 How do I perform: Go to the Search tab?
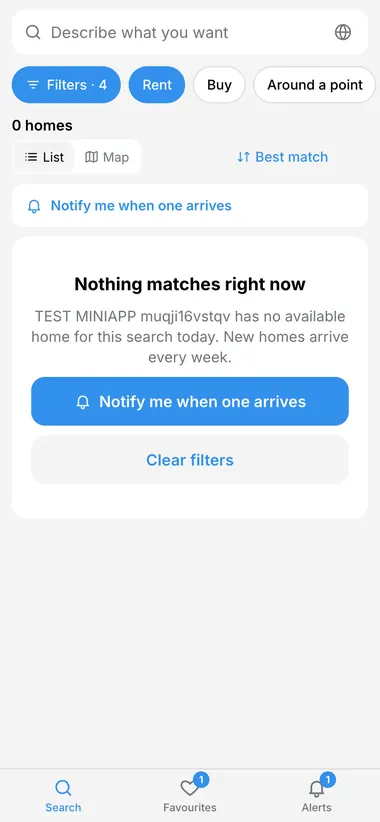click(63, 796)
